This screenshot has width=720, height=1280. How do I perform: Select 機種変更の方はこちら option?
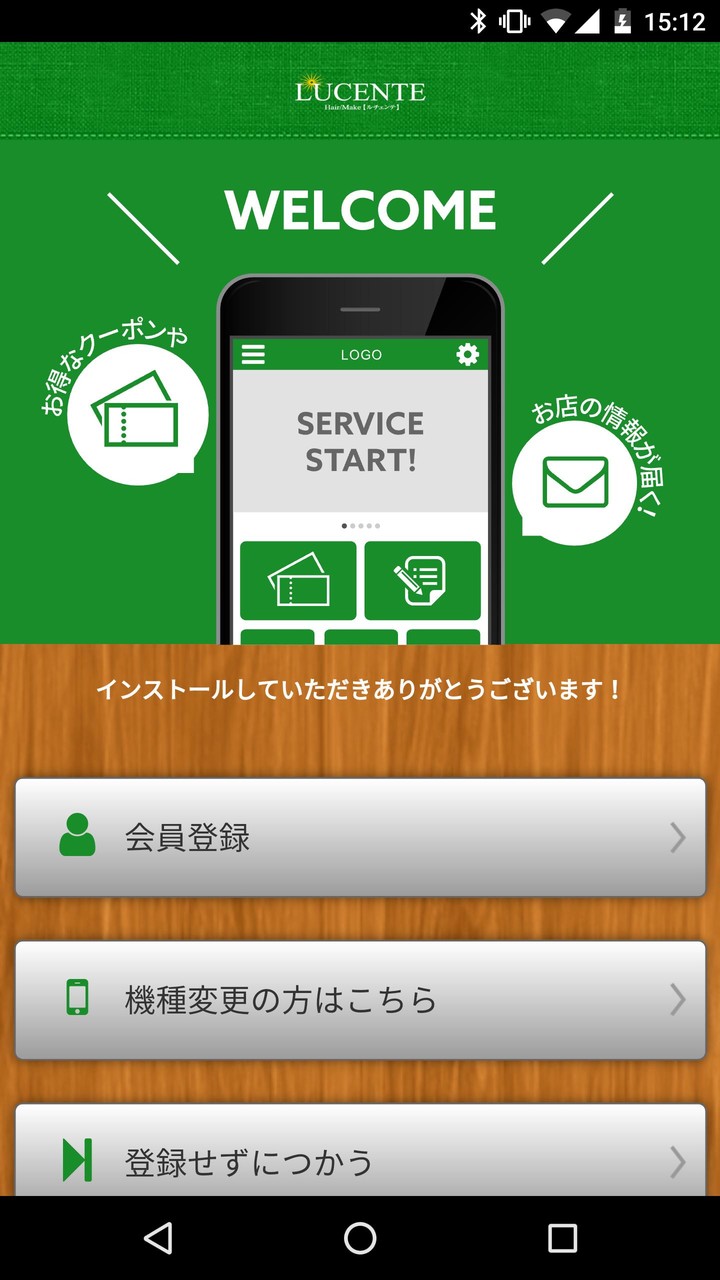(x=360, y=999)
